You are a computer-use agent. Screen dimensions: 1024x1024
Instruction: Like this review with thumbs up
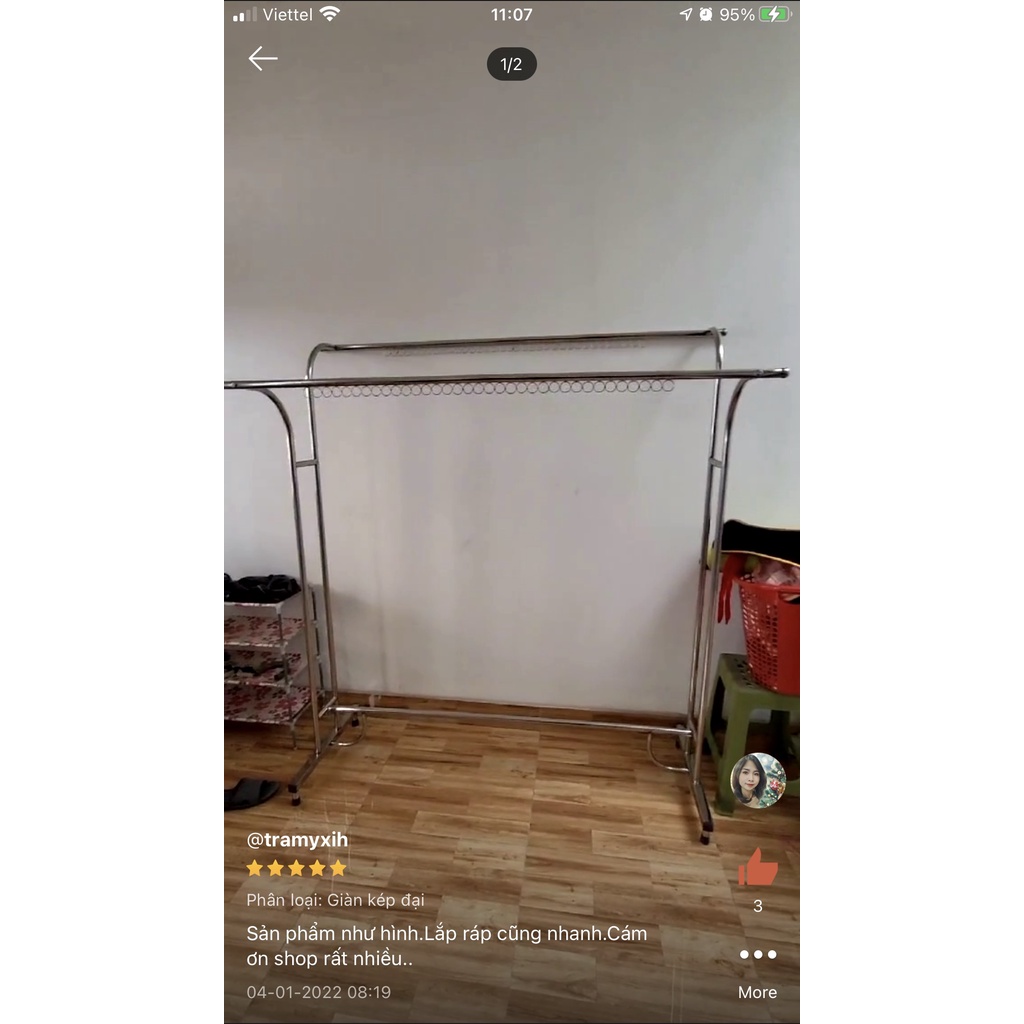757,867
